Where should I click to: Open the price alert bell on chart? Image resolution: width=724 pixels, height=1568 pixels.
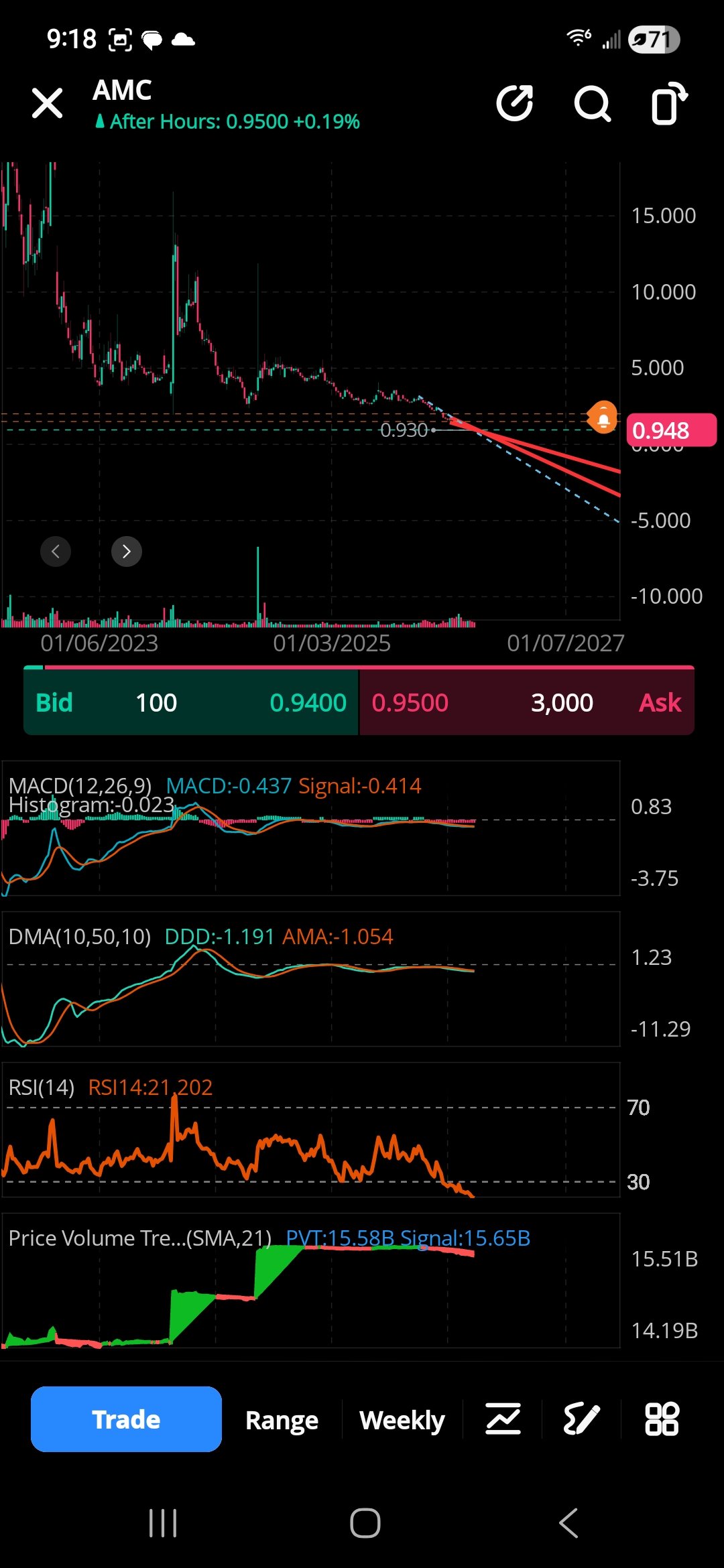(603, 418)
